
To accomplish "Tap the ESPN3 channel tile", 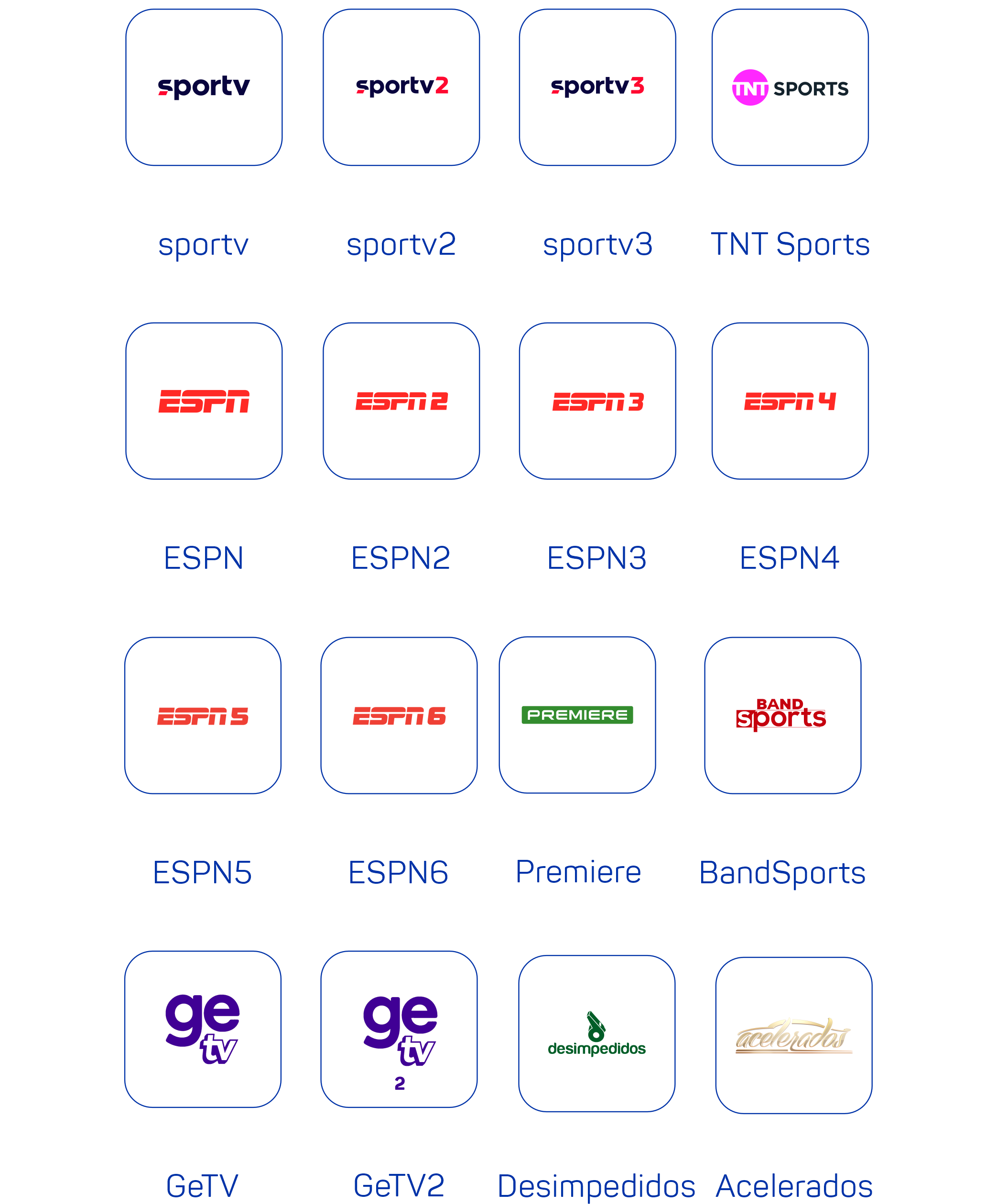I will [597, 401].
